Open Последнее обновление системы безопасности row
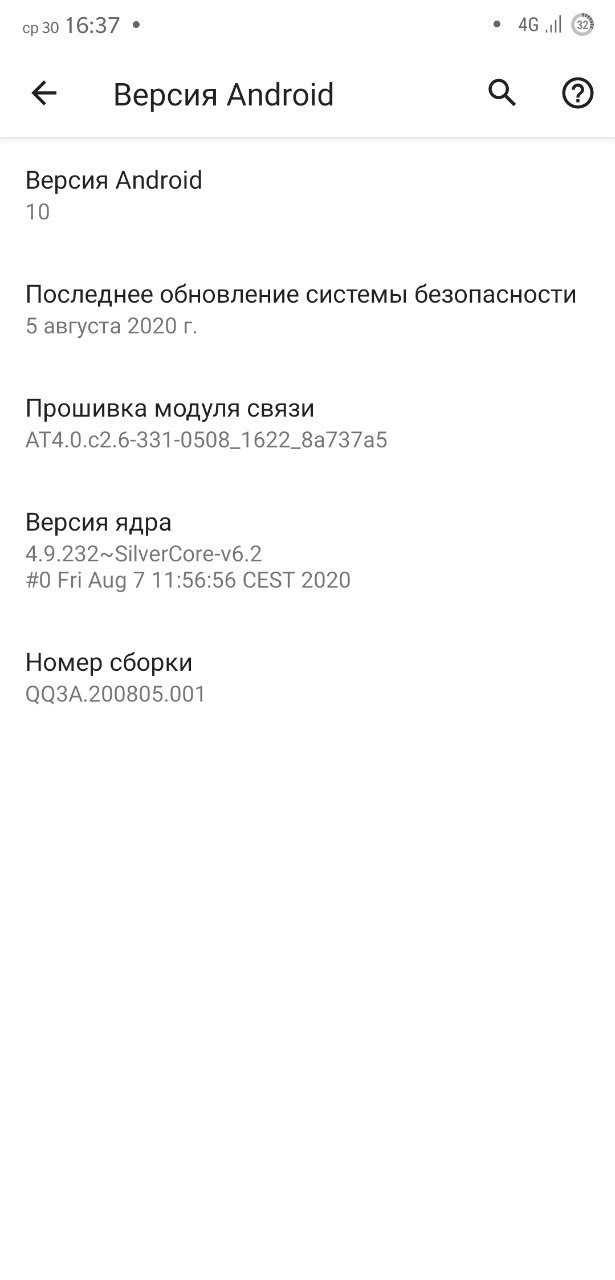The image size is (615, 1280). 307,310
